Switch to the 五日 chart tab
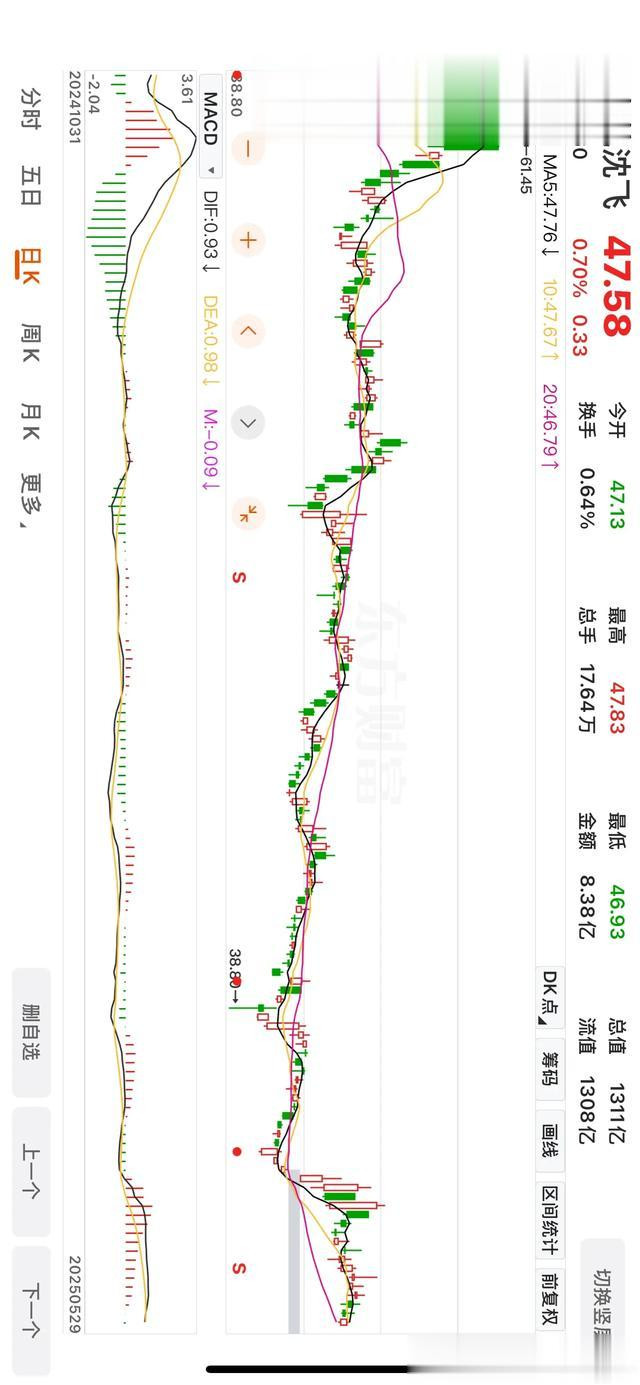The width and height of the screenshot is (640, 1385). coord(31,185)
